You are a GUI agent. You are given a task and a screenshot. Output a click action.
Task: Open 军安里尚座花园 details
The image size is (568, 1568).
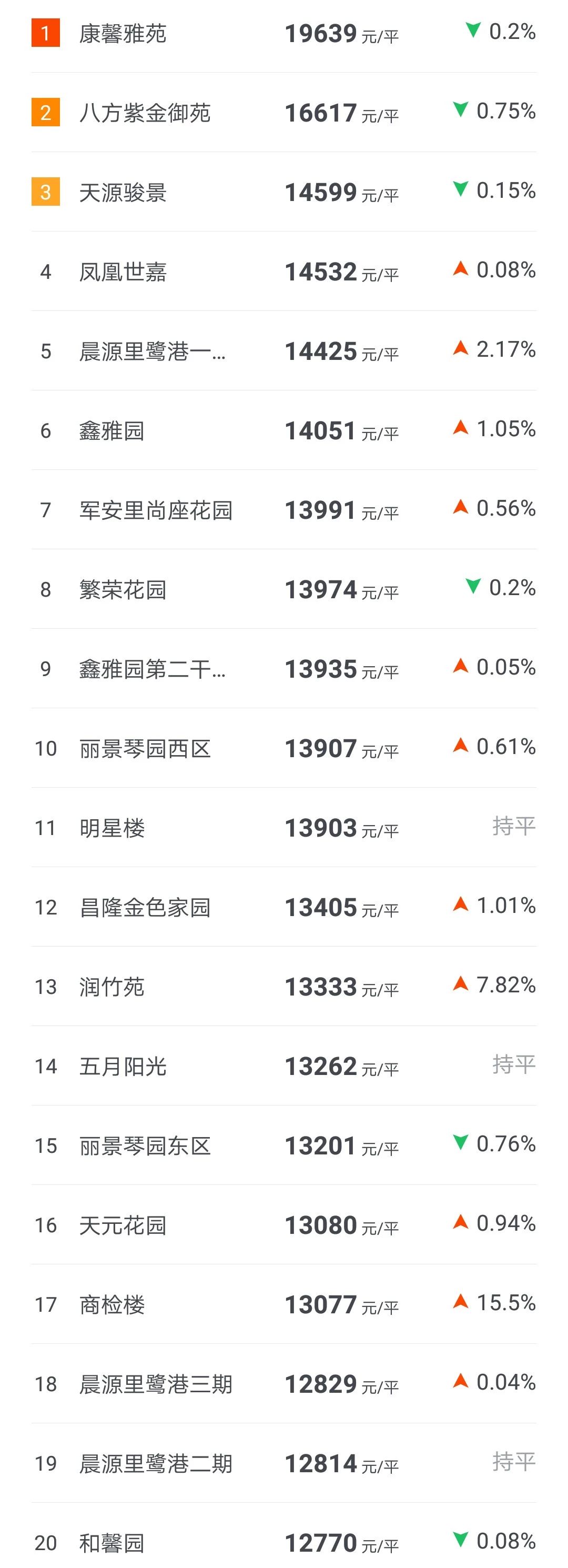[x=156, y=510]
